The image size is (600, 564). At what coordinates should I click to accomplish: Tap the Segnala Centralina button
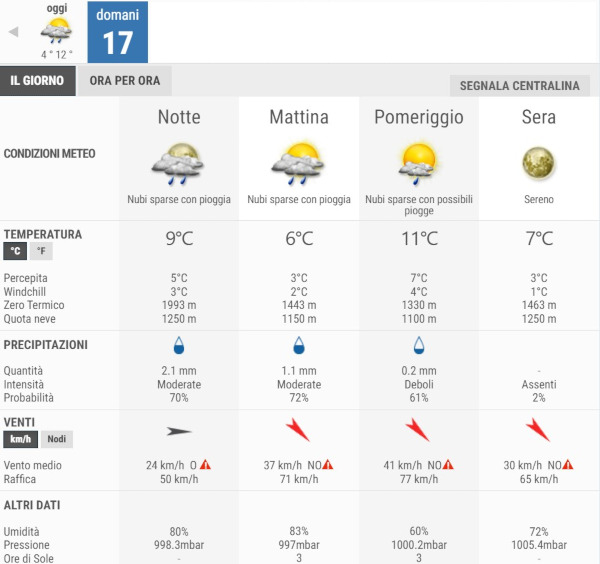(x=521, y=86)
